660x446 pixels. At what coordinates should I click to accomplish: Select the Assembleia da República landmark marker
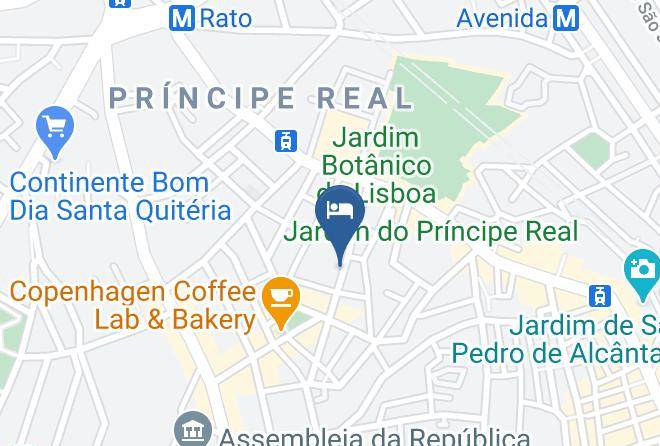[x=193, y=429]
